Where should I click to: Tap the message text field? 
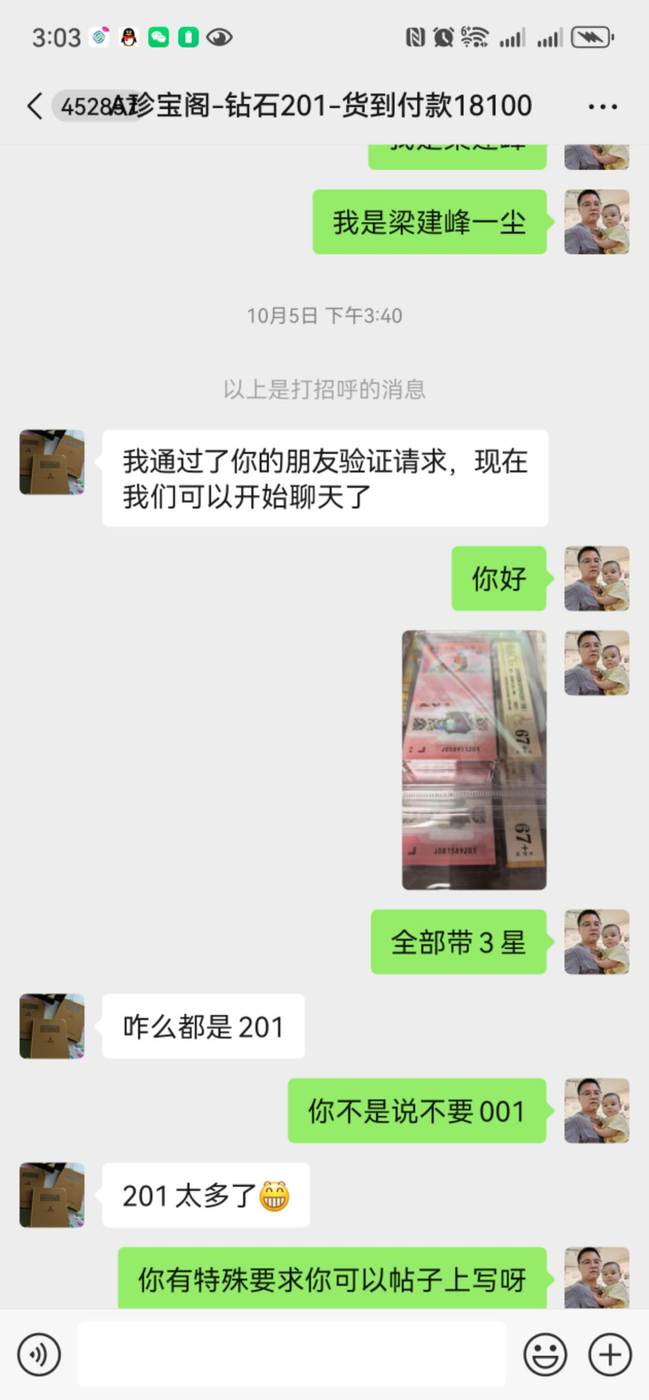point(291,1355)
